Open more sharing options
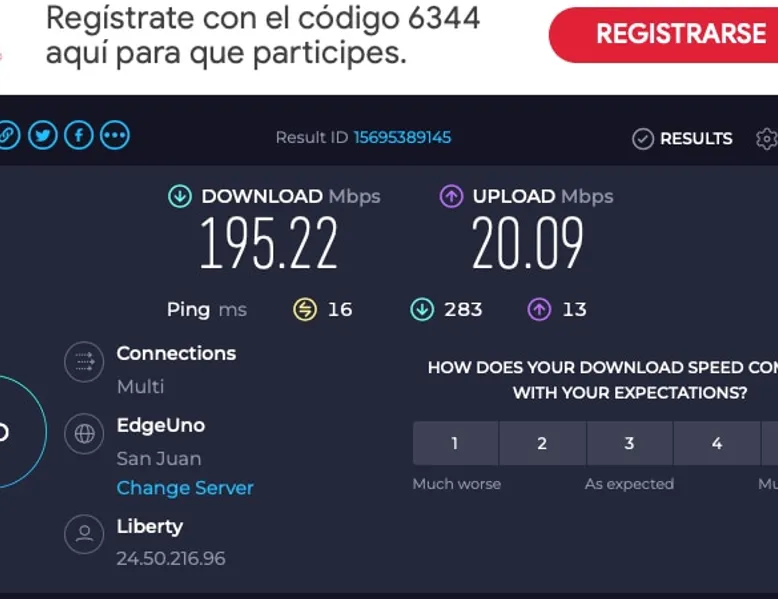Image resolution: width=778 pixels, height=599 pixels. [x=115, y=135]
